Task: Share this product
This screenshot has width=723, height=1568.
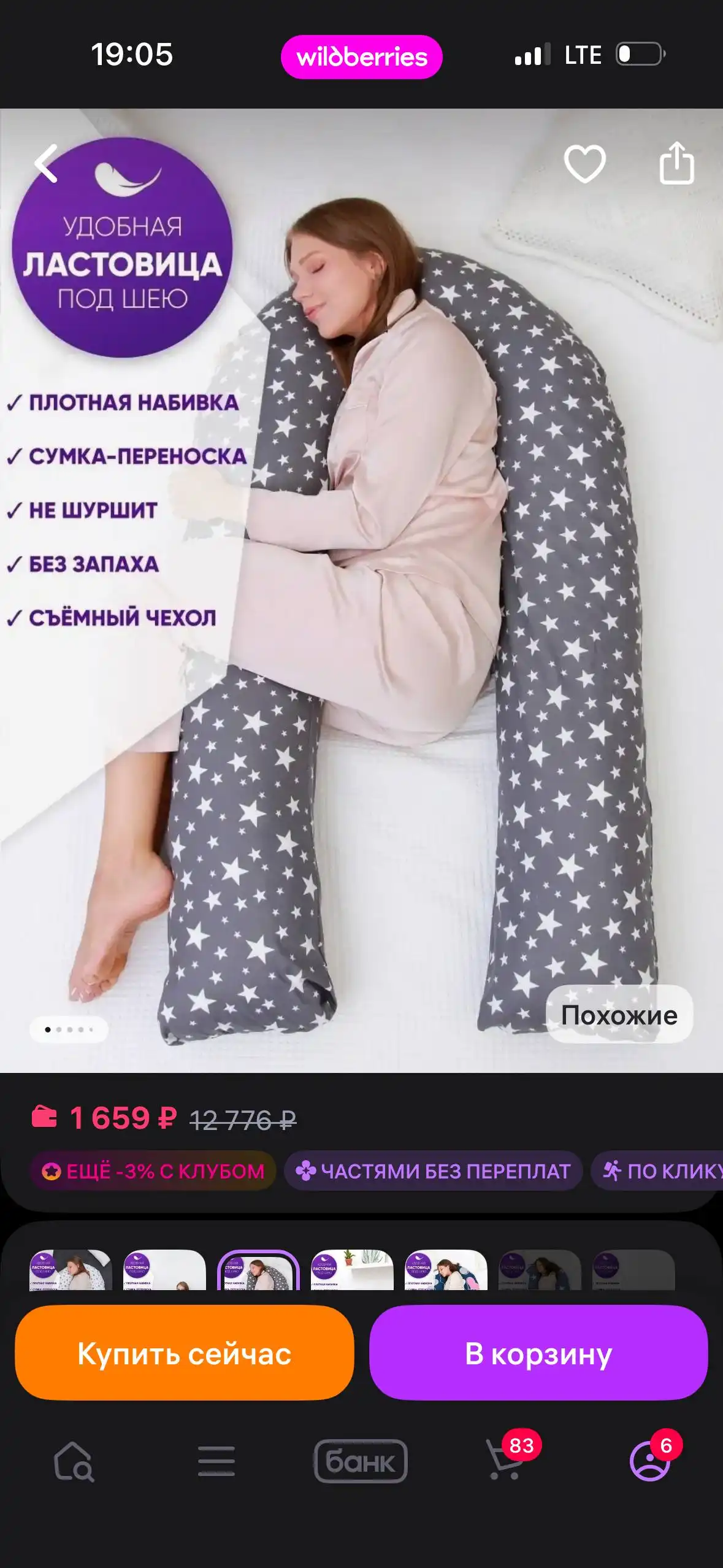Action: tap(676, 164)
